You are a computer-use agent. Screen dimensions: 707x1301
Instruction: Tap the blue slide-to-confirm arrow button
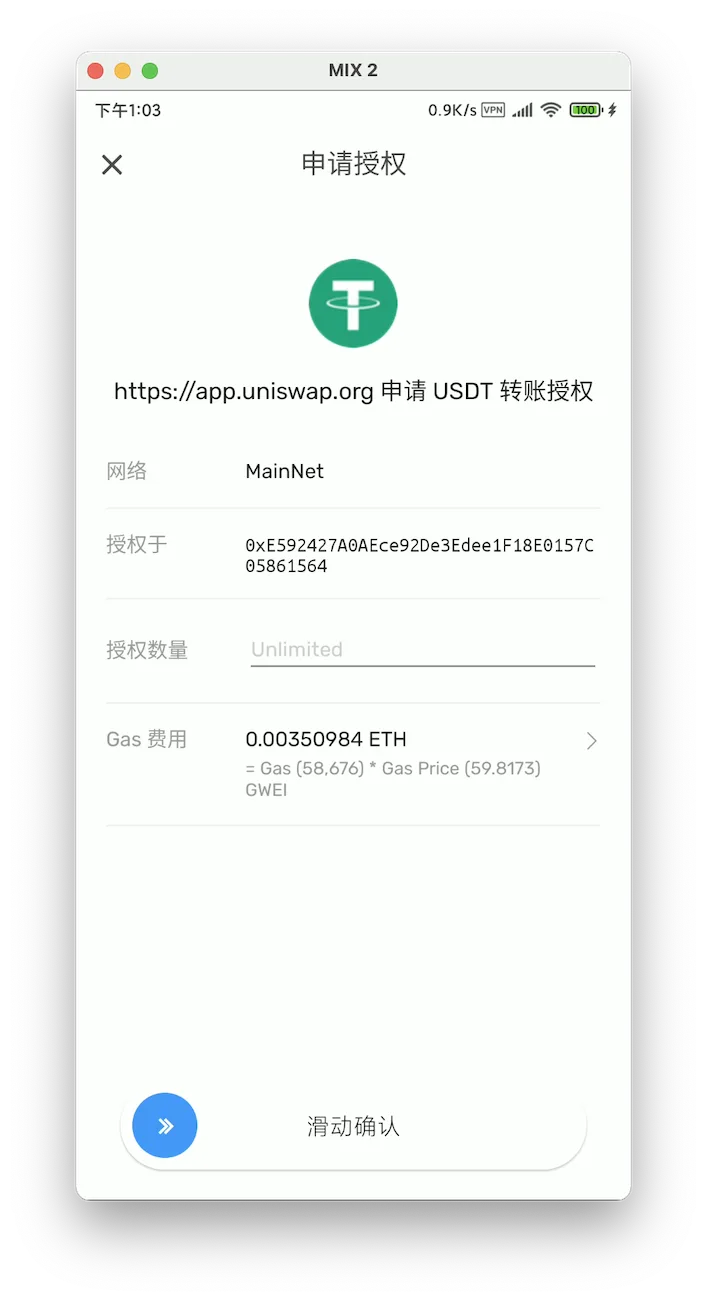[x=165, y=1125]
